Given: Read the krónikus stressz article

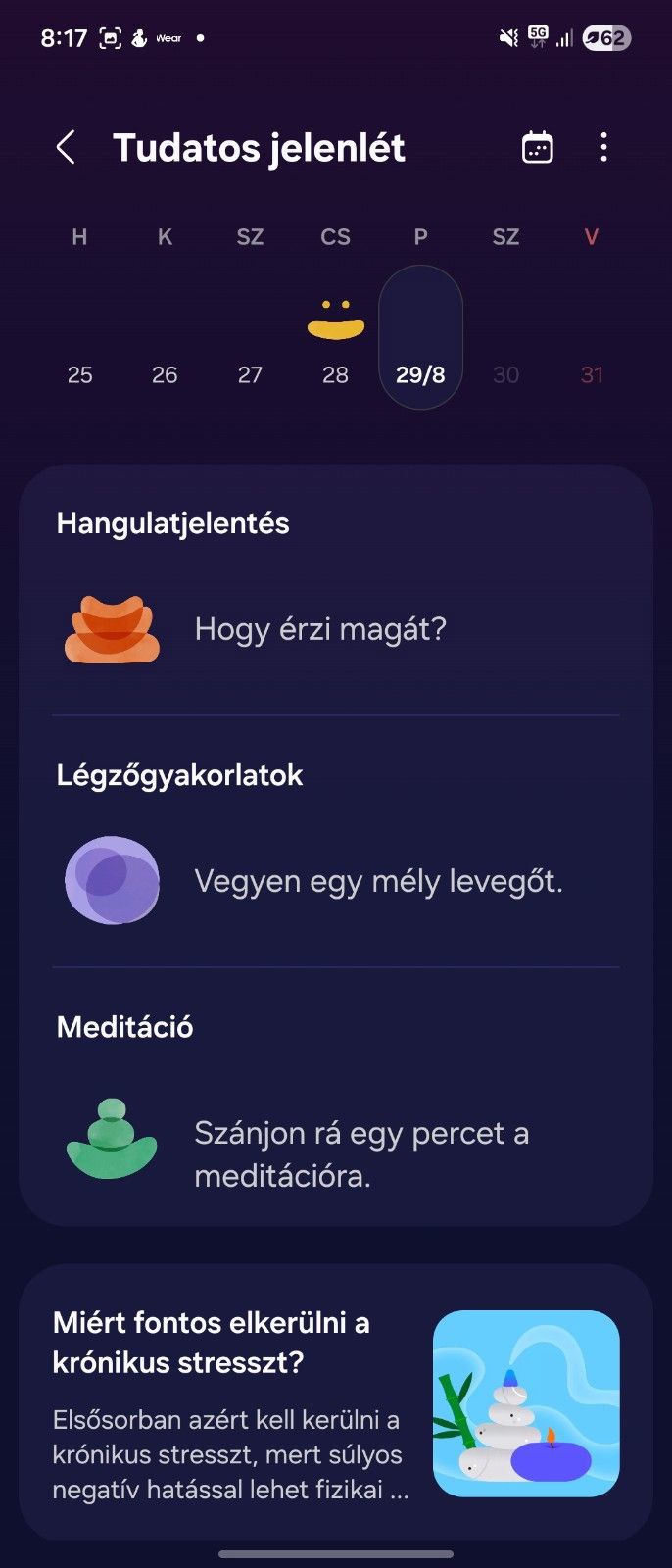Looking at the screenshot, I should 335,1403.
